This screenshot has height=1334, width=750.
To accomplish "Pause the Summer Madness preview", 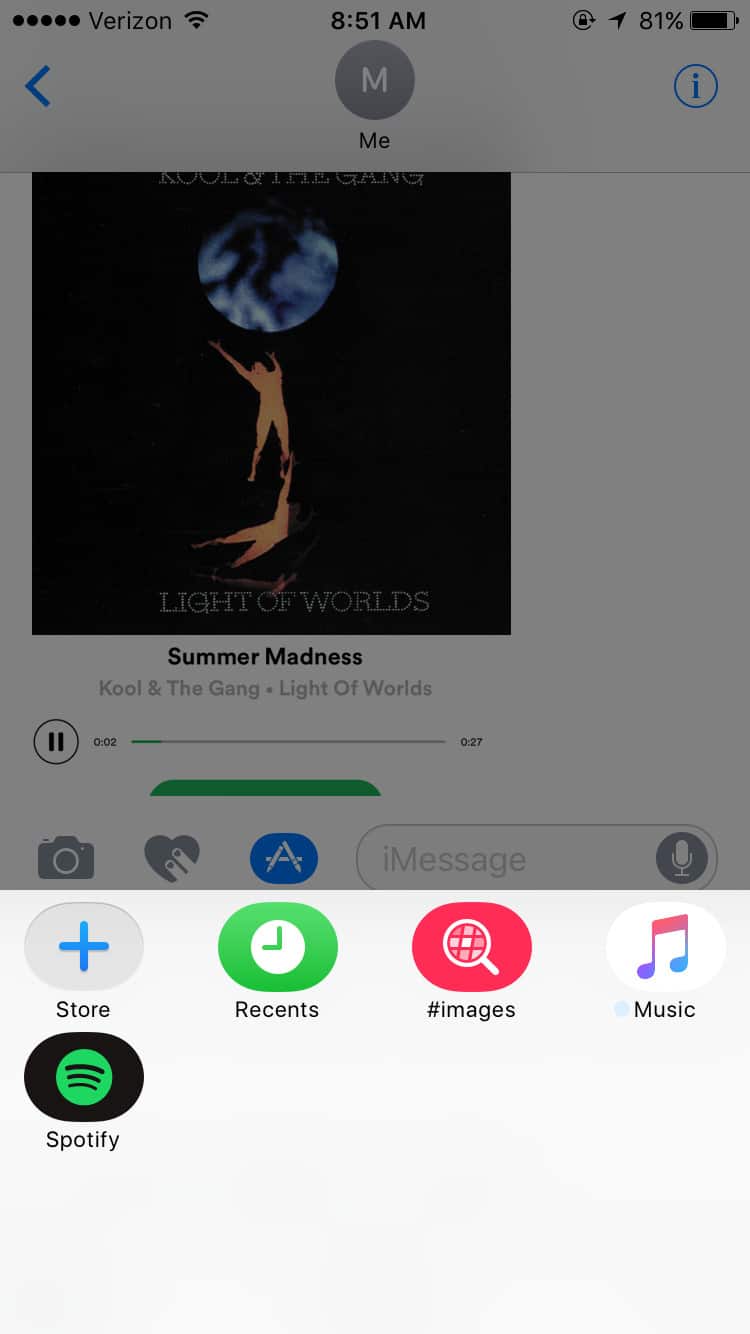I will (x=56, y=742).
